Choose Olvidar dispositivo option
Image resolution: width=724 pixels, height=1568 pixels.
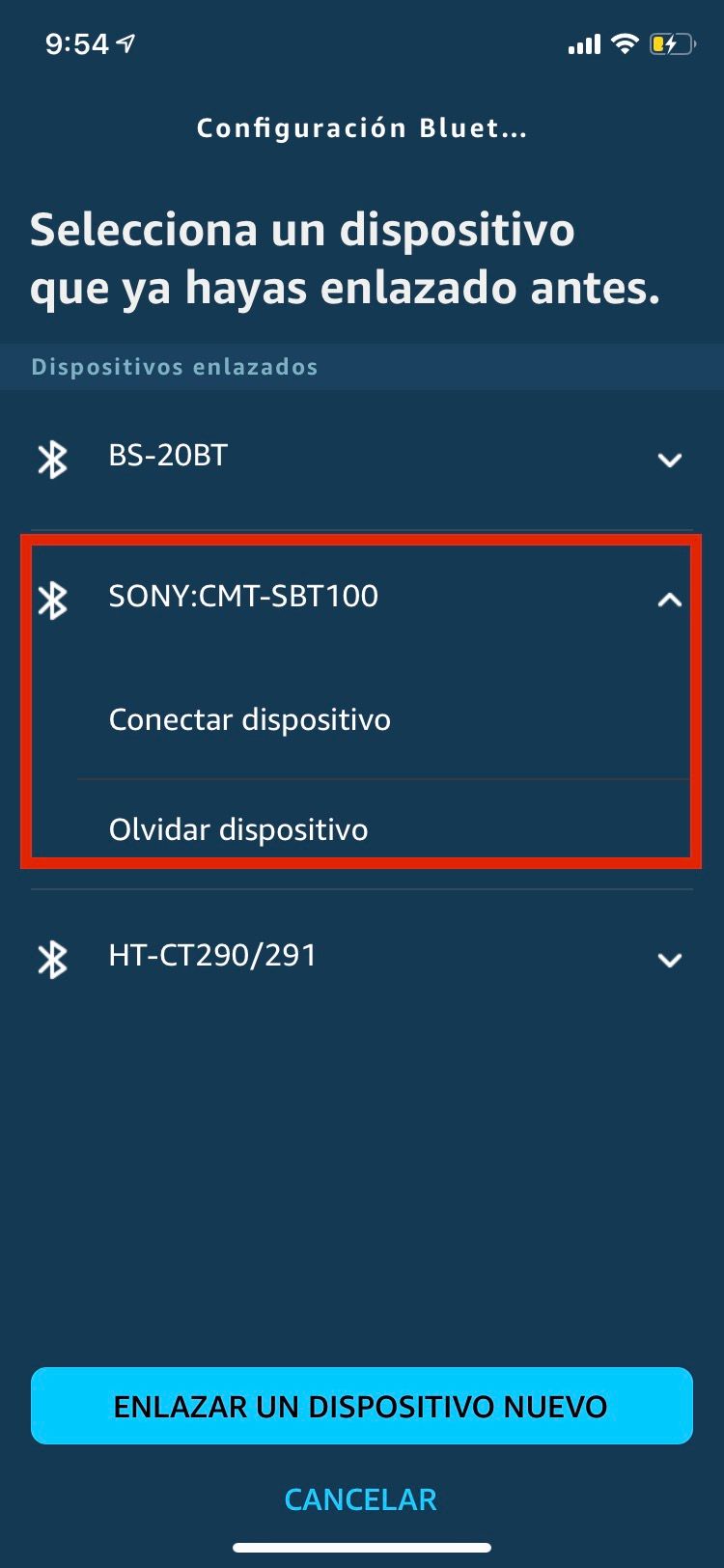tap(238, 829)
